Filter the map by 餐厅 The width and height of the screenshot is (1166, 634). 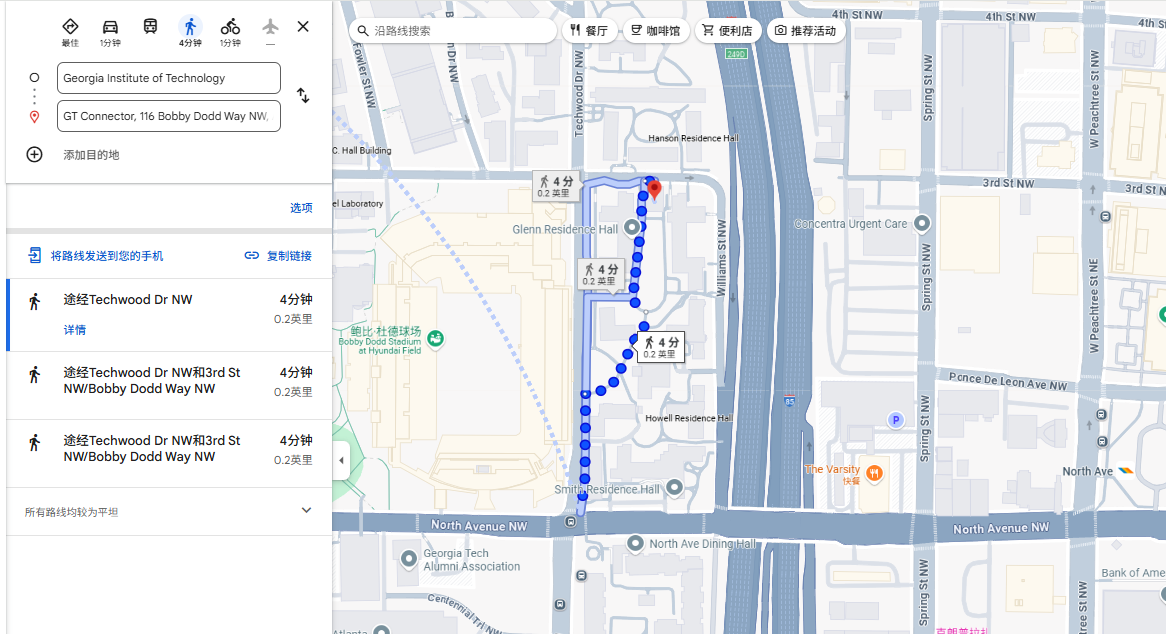[588, 31]
